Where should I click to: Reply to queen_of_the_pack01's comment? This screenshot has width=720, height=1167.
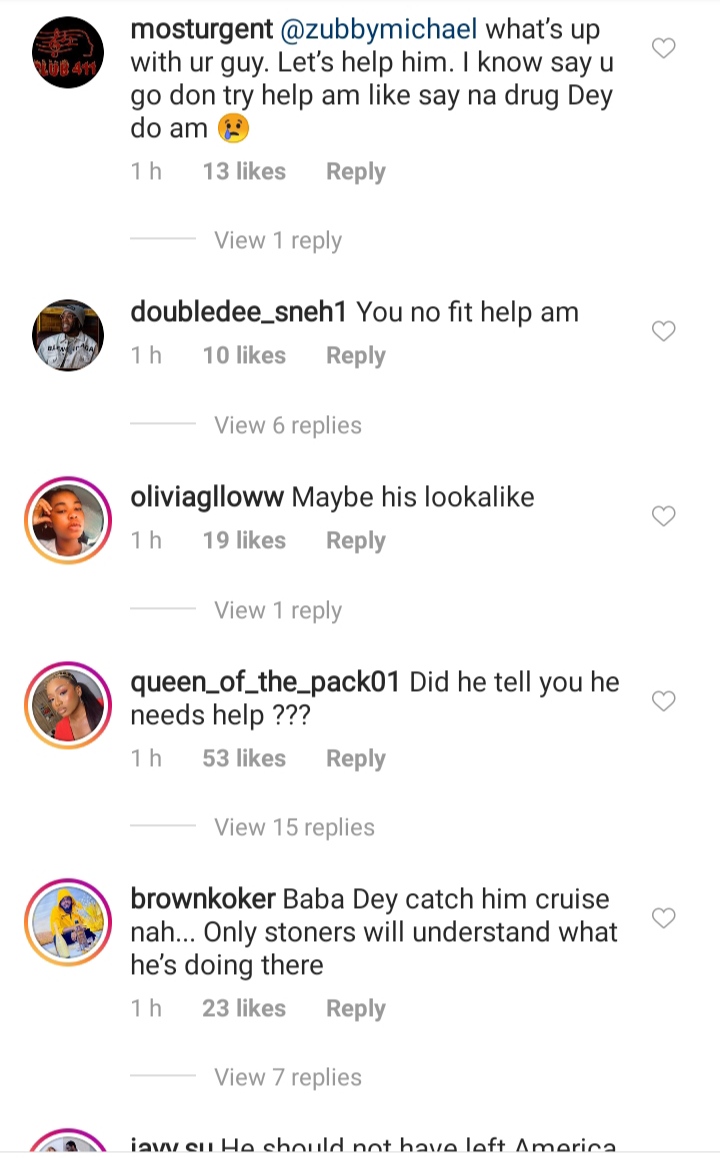click(x=355, y=759)
